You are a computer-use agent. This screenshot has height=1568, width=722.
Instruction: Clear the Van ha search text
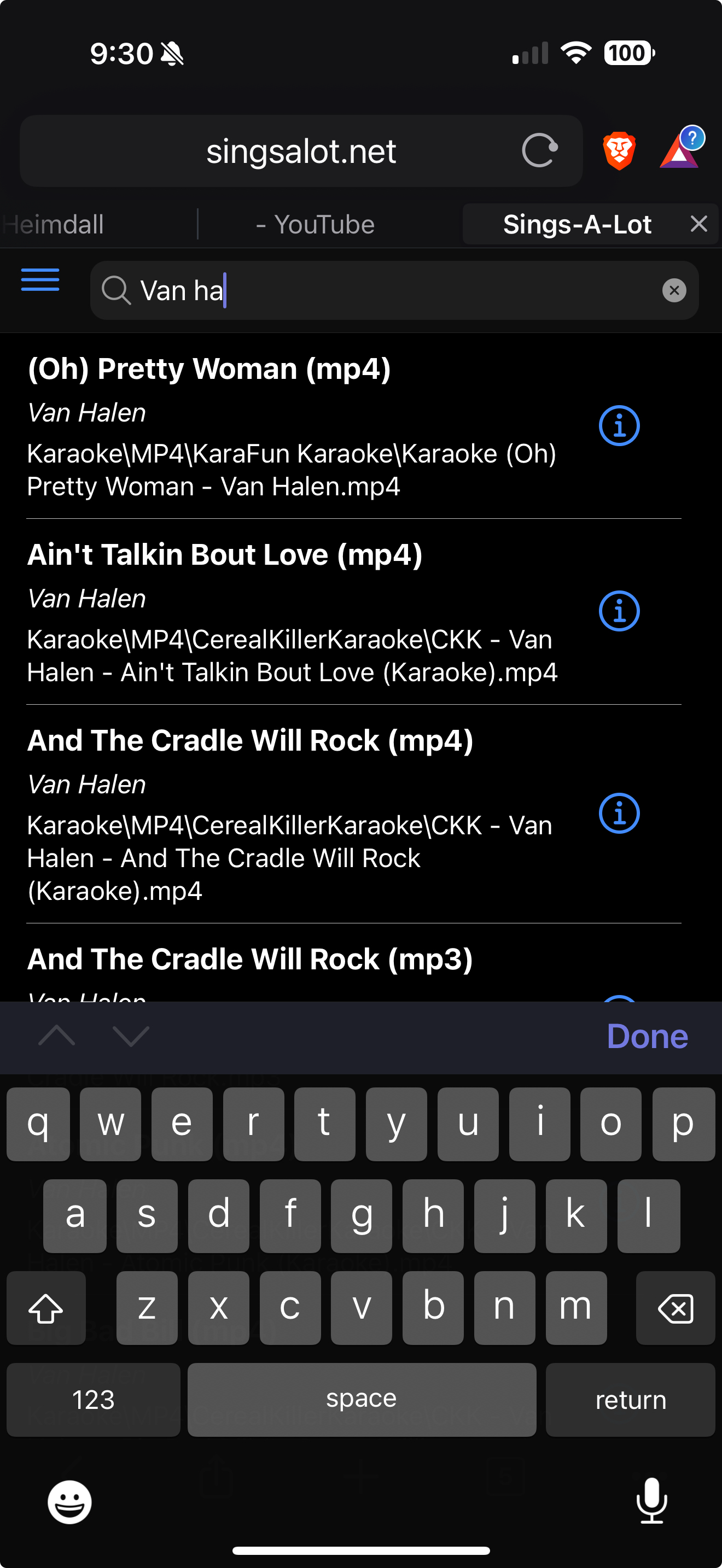tap(674, 290)
